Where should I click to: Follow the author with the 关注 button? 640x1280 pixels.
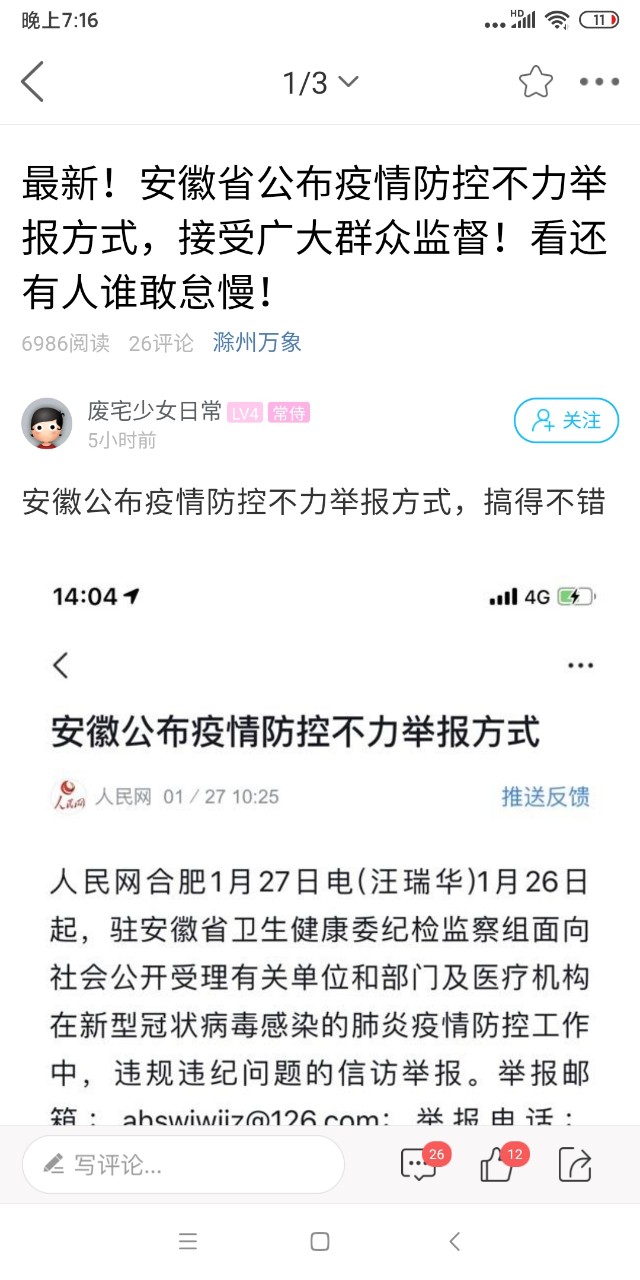pyautogui.click(x=566, y=420)
